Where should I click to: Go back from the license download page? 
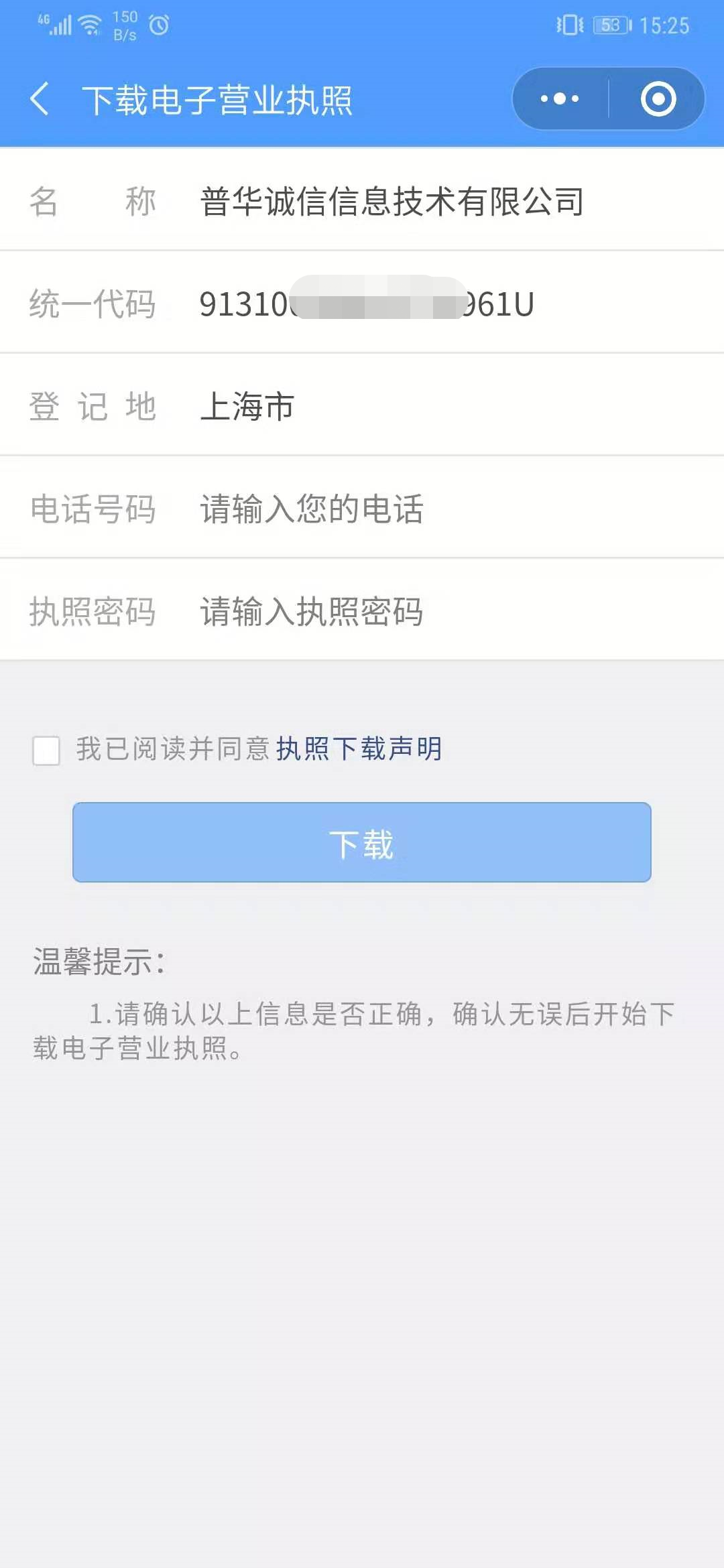pyautogui.click(x=40, y=99)
